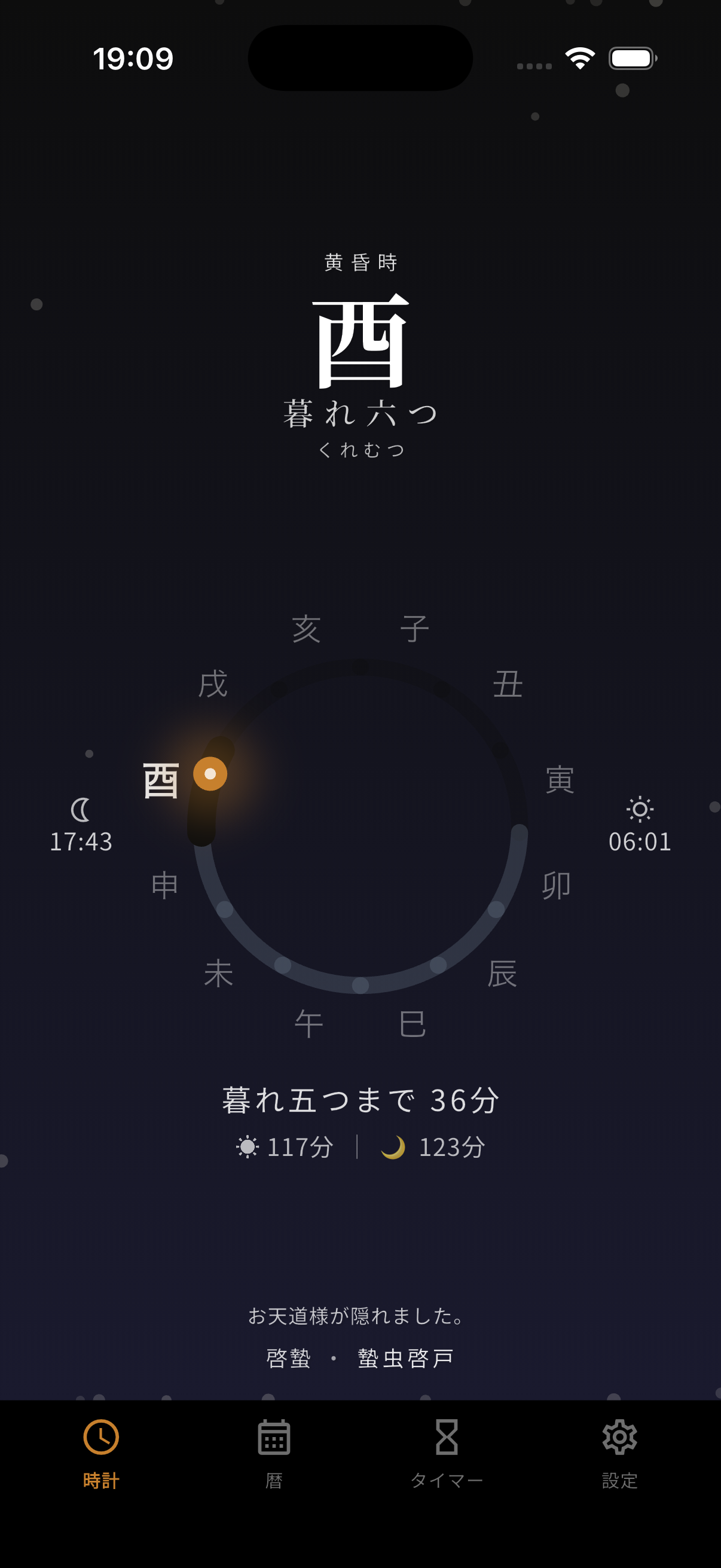721x1568 pixels.
Task: Click the small sun icon beside 117分
Action: (247, 1147)
